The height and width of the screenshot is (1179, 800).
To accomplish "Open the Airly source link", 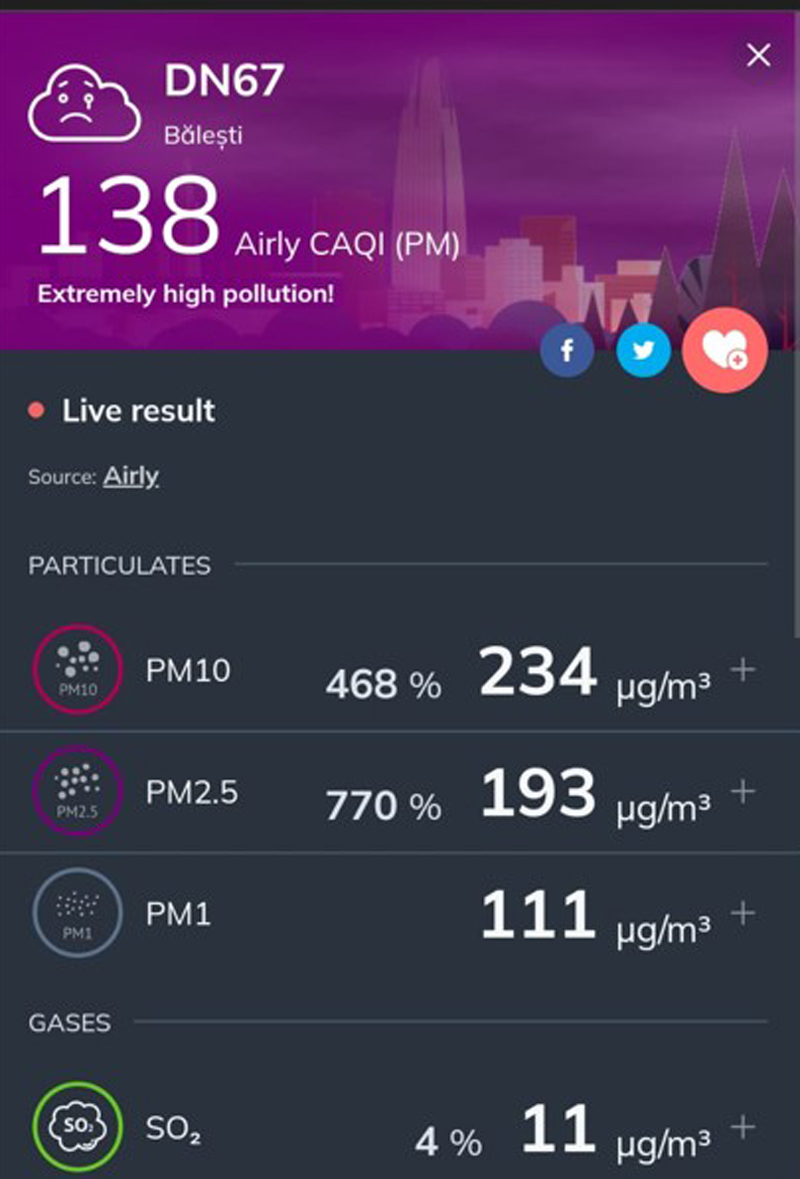I will click(x=131, y=476).
